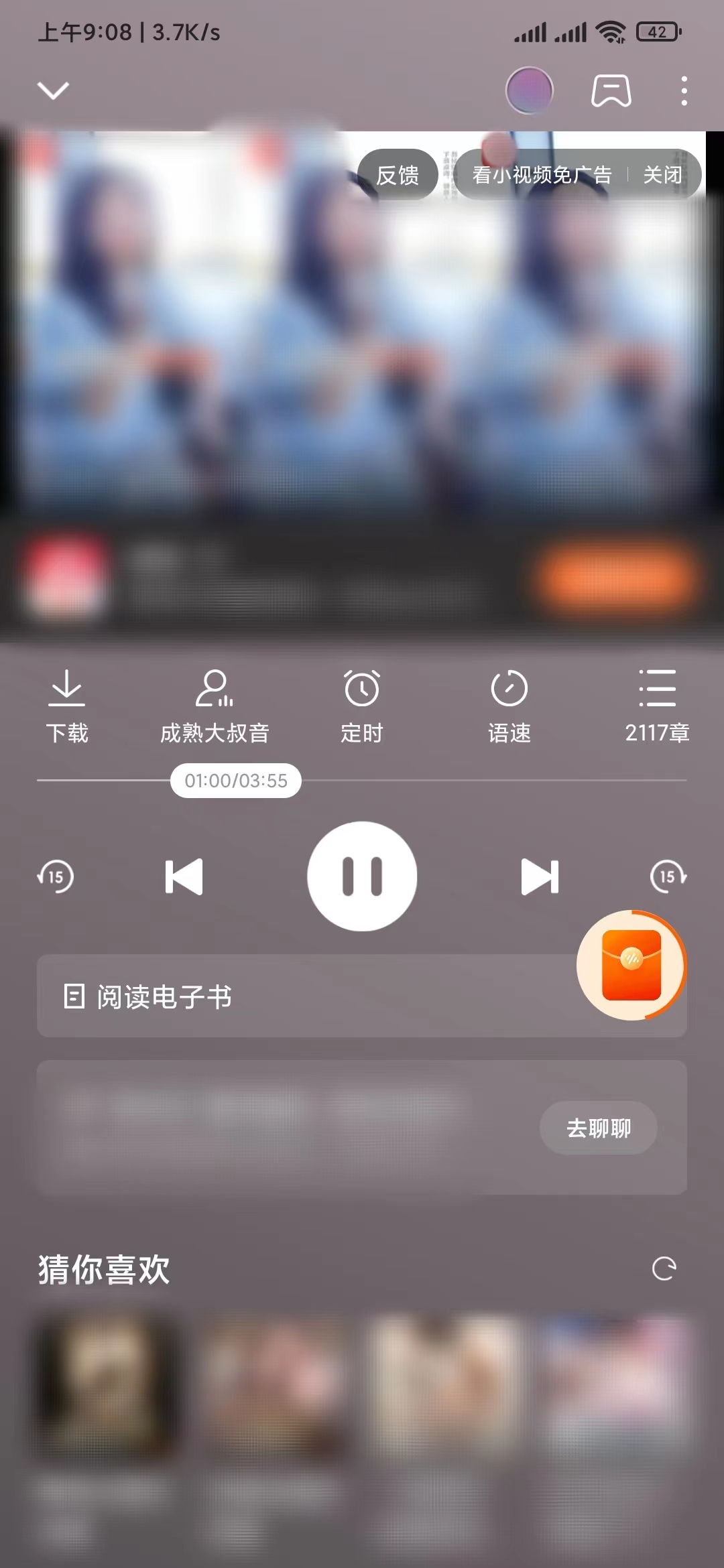The width and height of the screenshot is (724, 1568).
Task: Fast forward 15 seconds
Action: point(667,876)
